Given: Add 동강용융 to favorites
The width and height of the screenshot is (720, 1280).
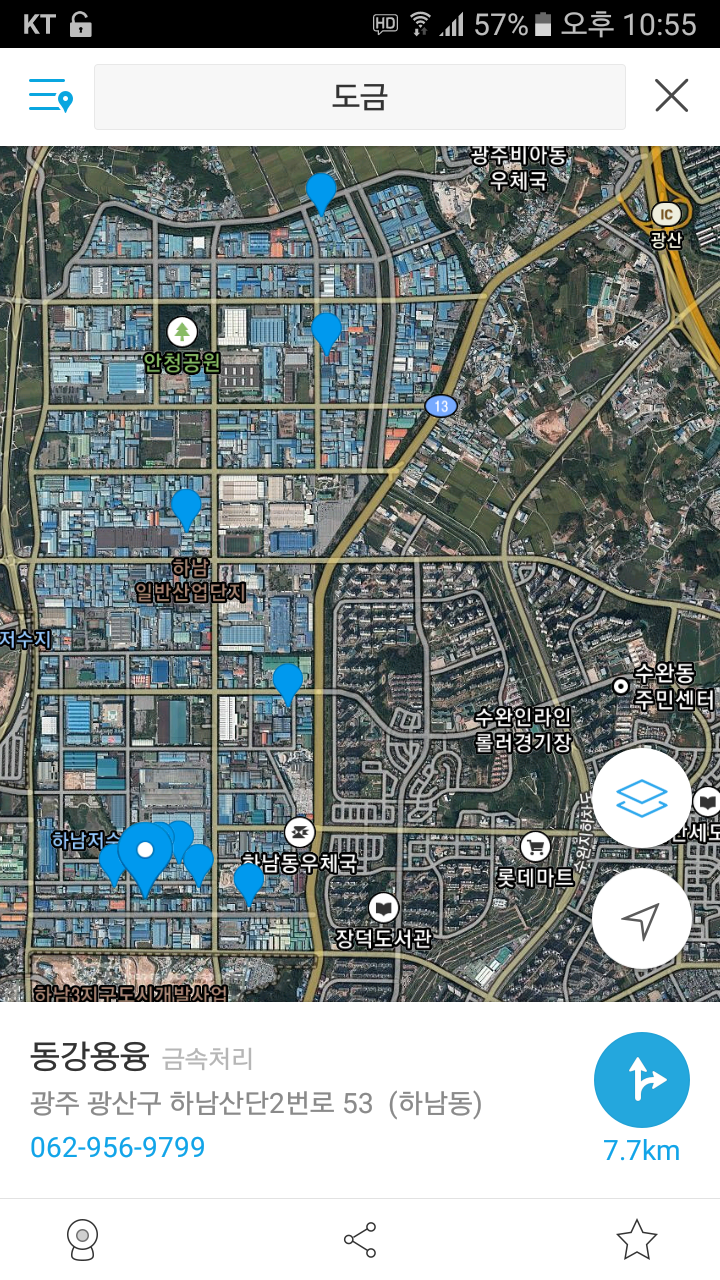Looking at the screenshot, I should pos(636,1240).
